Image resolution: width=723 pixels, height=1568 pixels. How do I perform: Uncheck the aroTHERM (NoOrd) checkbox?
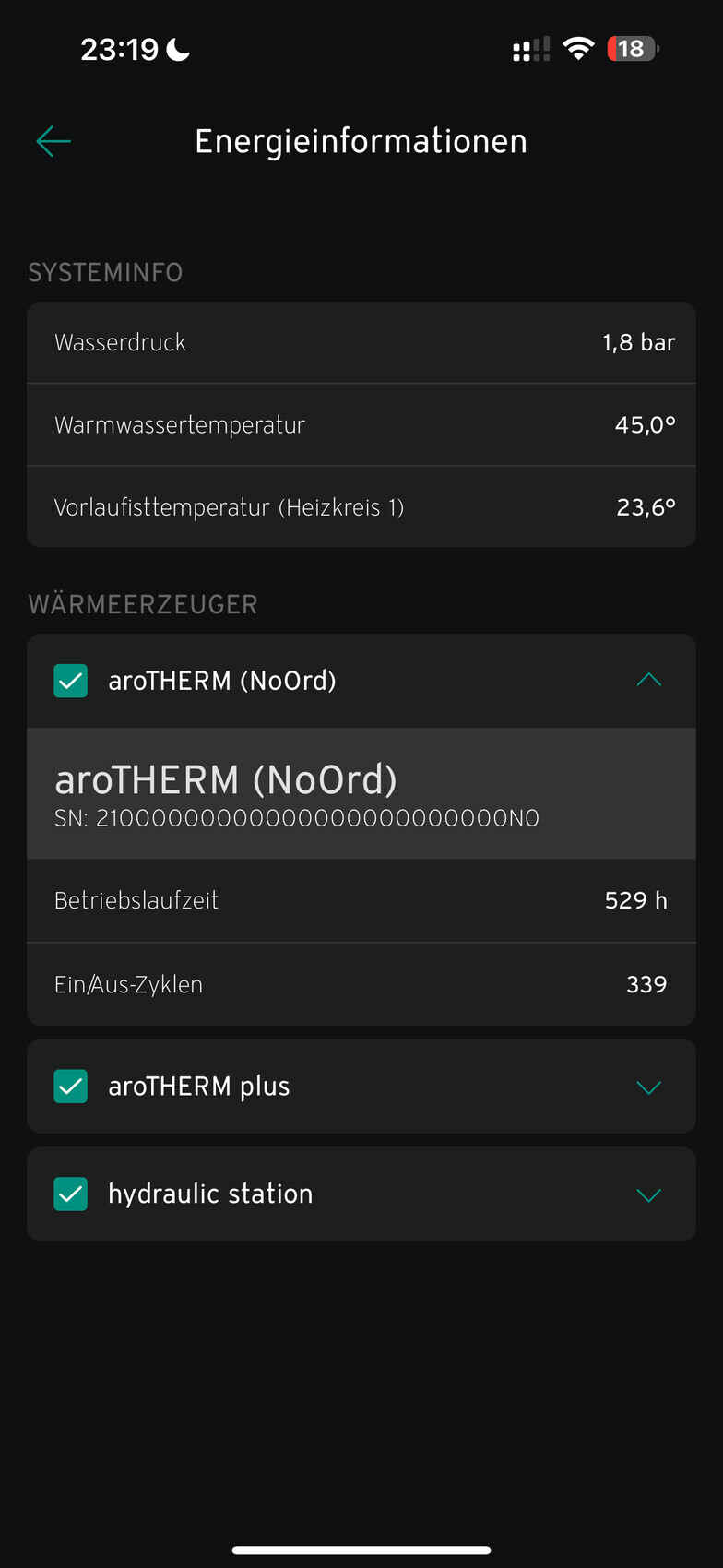click(x=71, y=681)
